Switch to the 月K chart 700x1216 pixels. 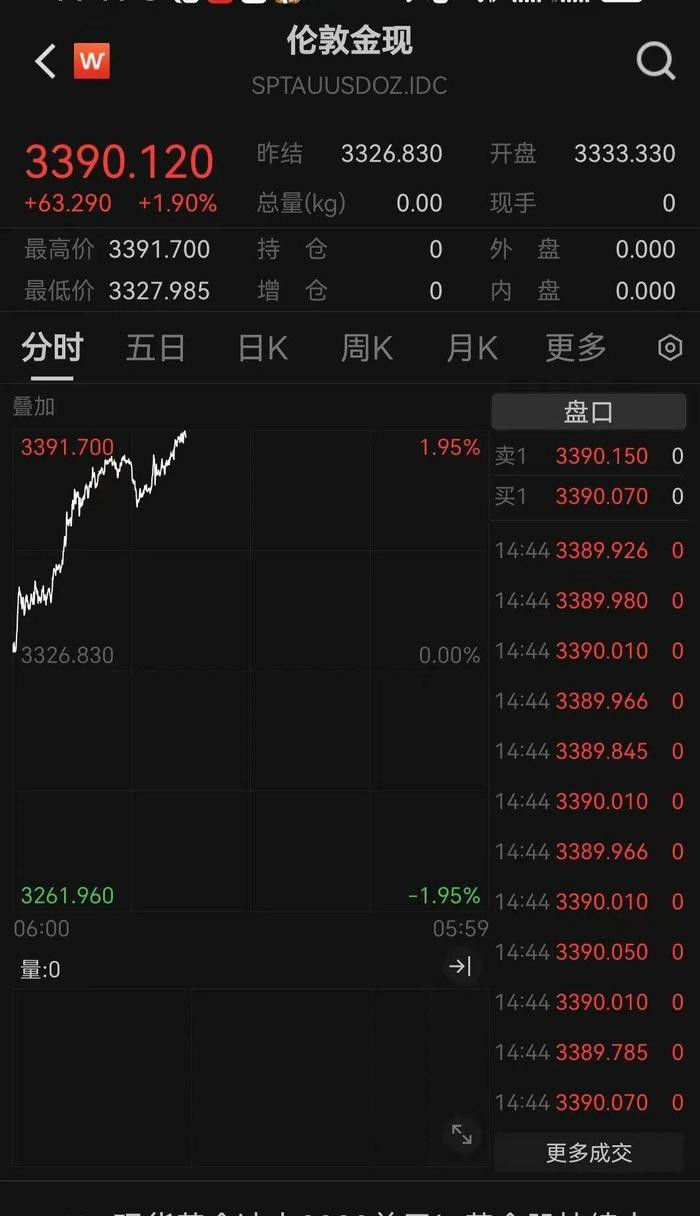[x=472, y=348]
